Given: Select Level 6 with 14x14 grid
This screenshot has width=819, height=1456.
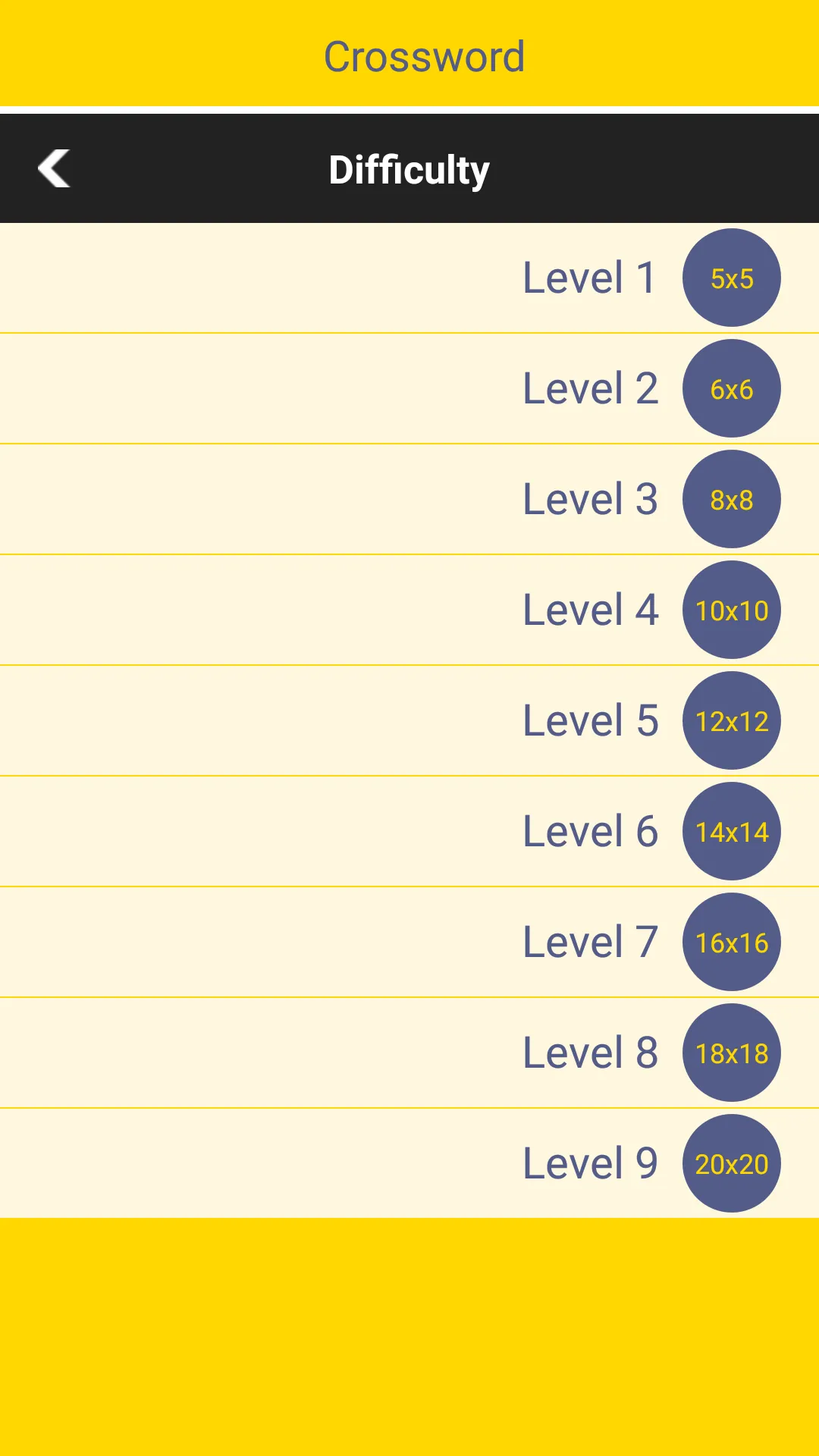Looking at the screenshot, I should point(409,831).
